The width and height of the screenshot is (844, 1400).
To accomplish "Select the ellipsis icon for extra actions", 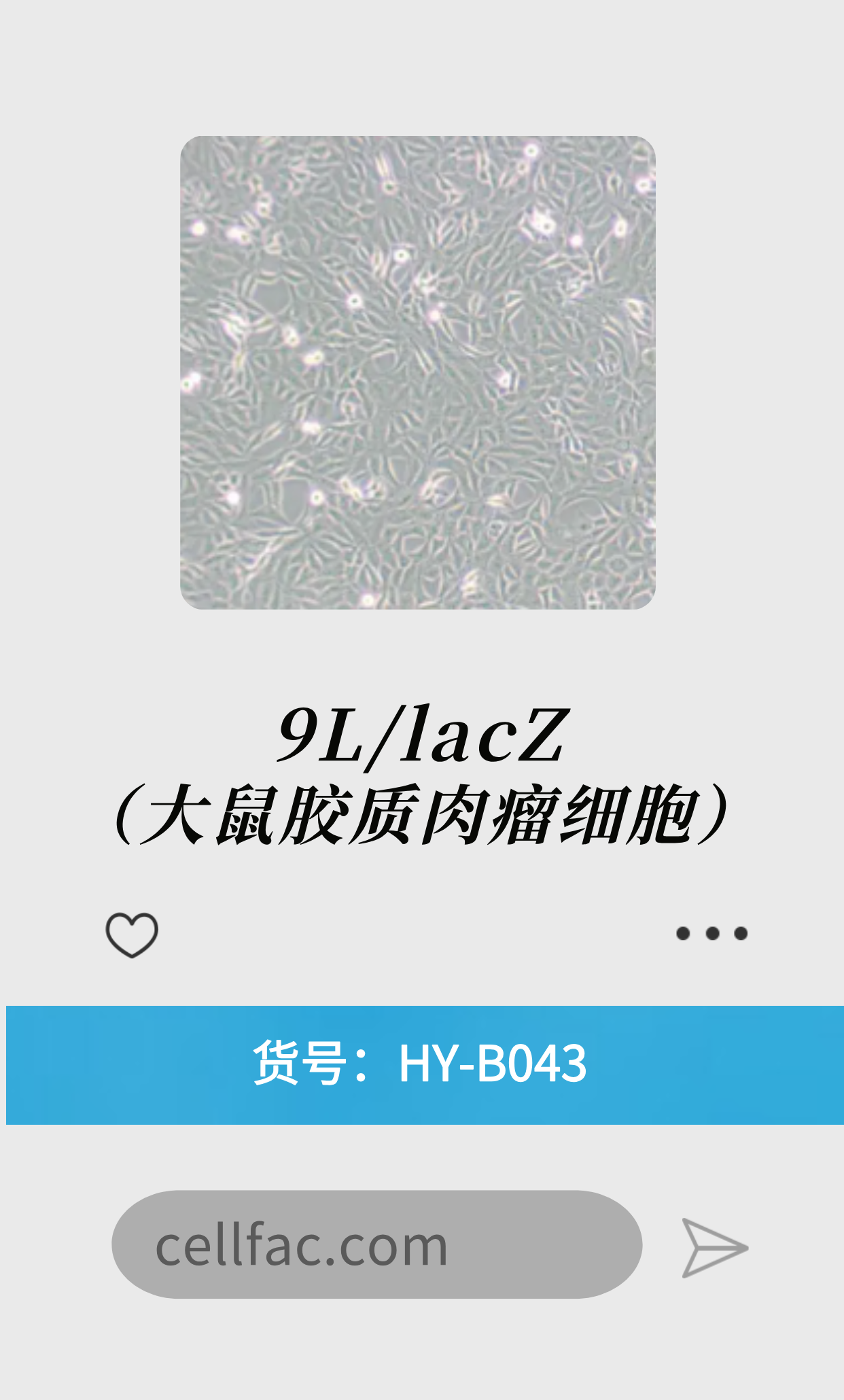I will click(712, 934).
